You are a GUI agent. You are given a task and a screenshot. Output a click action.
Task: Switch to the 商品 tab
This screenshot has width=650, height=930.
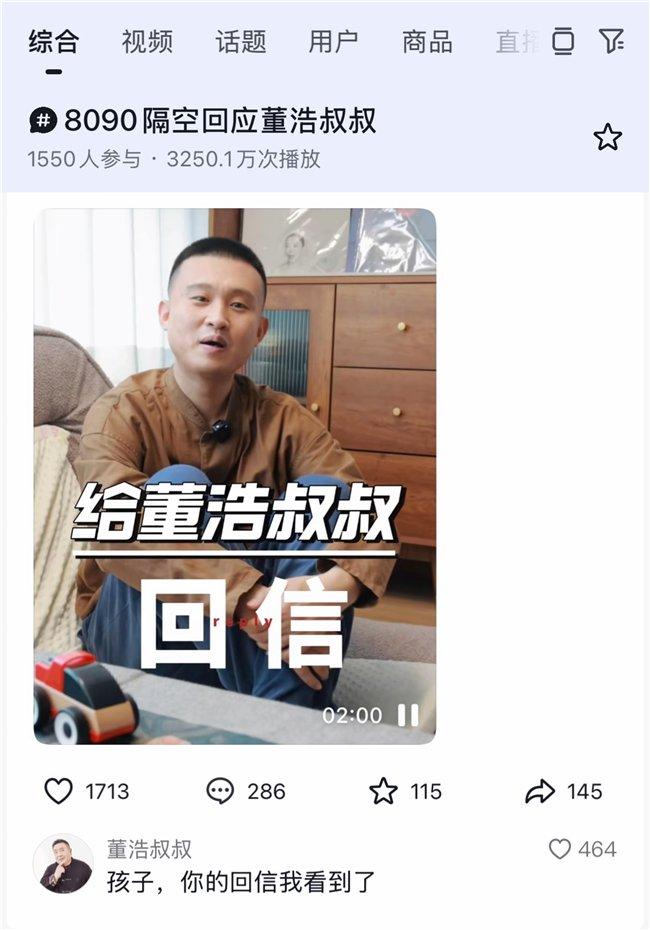click(427, 42)
